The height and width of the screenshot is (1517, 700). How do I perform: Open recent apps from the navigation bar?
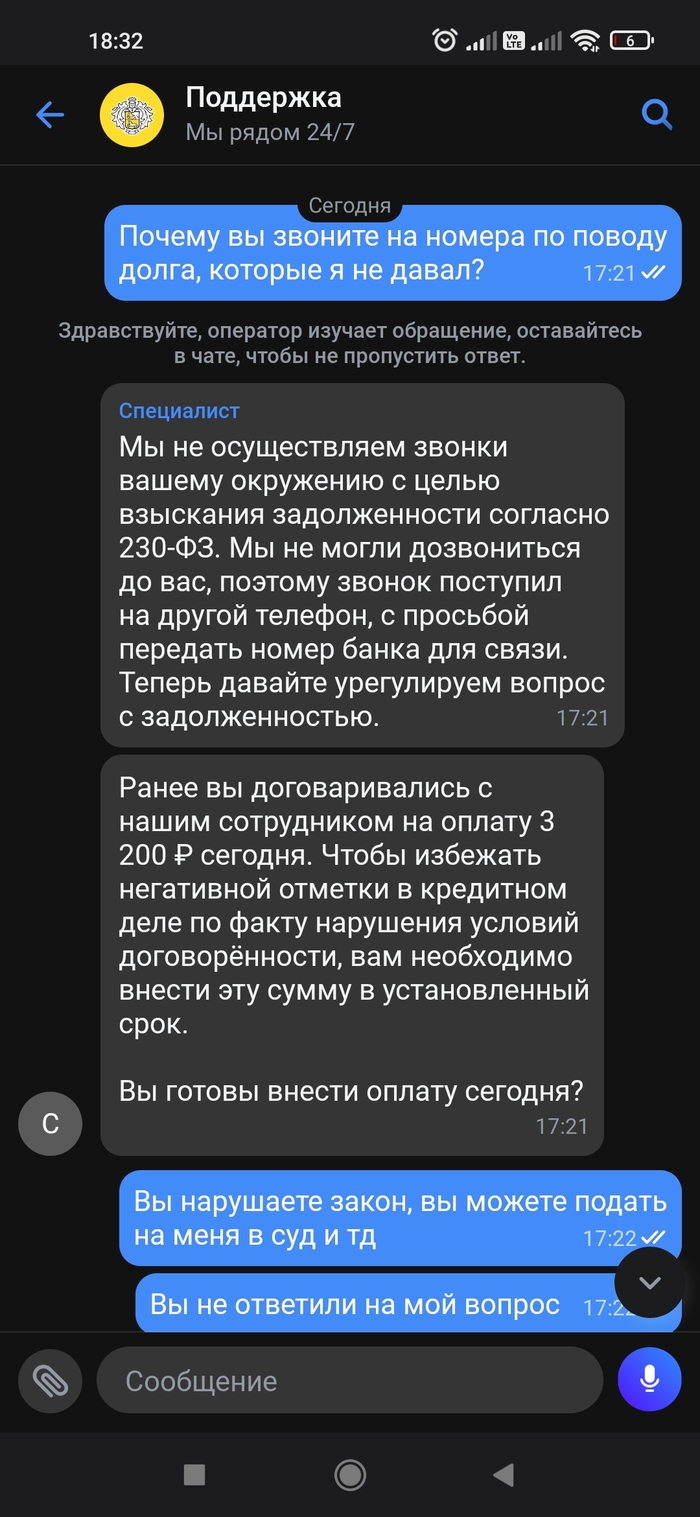pyautogui.click(x=195, y=1474)
